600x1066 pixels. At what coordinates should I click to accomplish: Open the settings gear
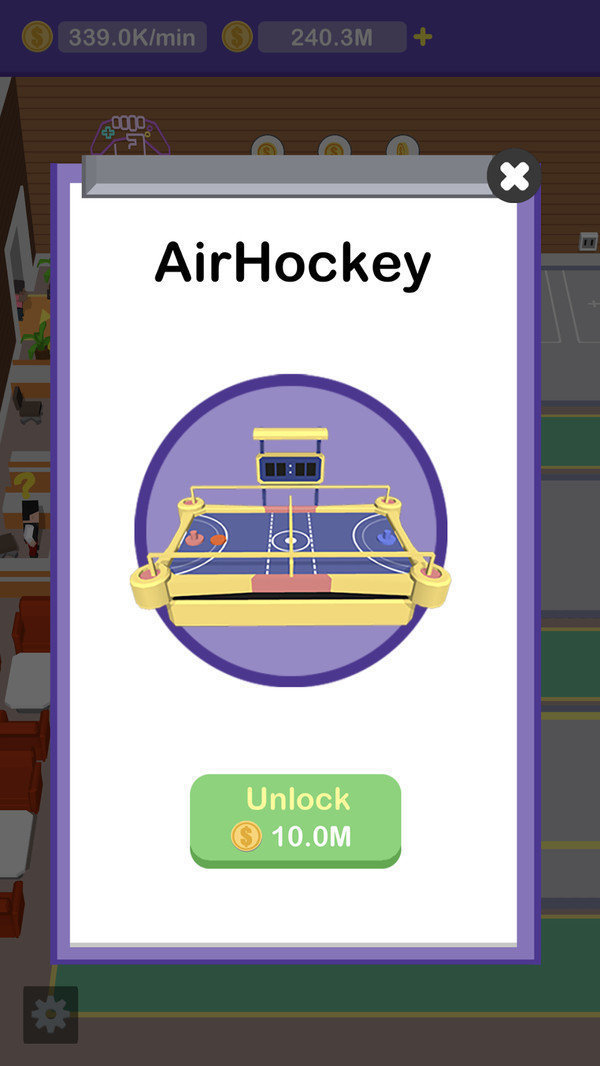pyautogui.click(x=50, y=1015)
